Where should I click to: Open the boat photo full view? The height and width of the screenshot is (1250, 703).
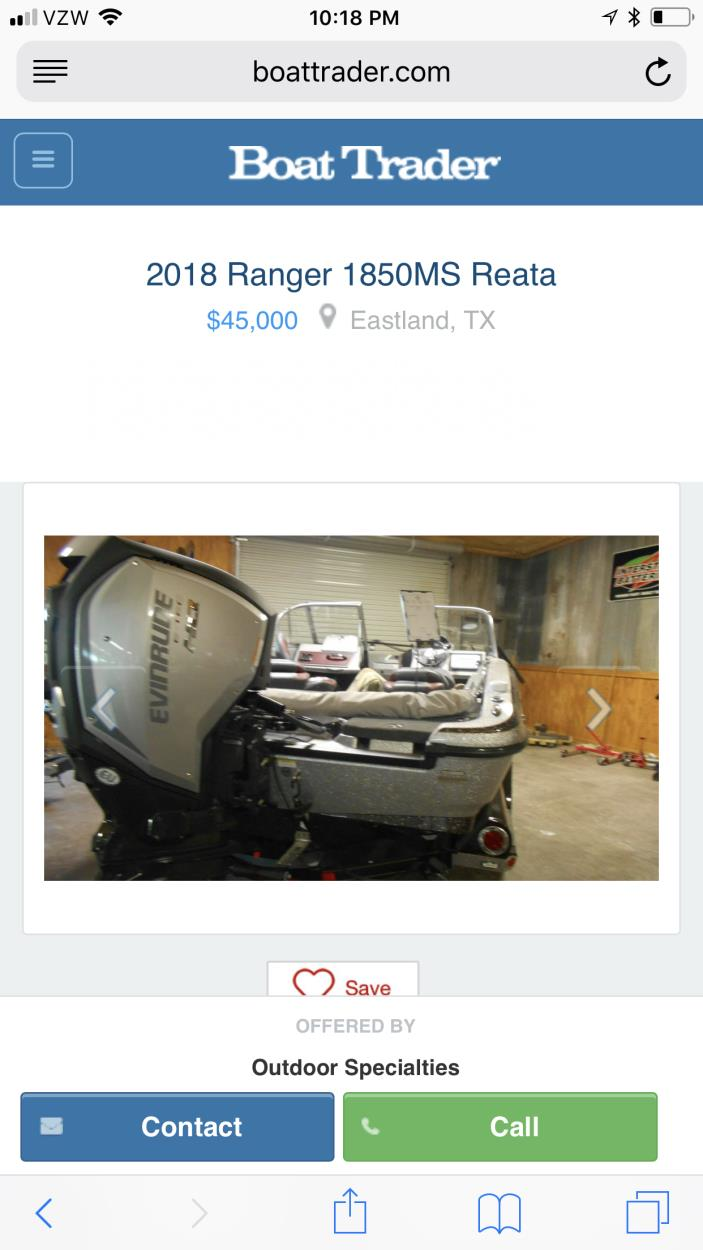tap(351, 708)
